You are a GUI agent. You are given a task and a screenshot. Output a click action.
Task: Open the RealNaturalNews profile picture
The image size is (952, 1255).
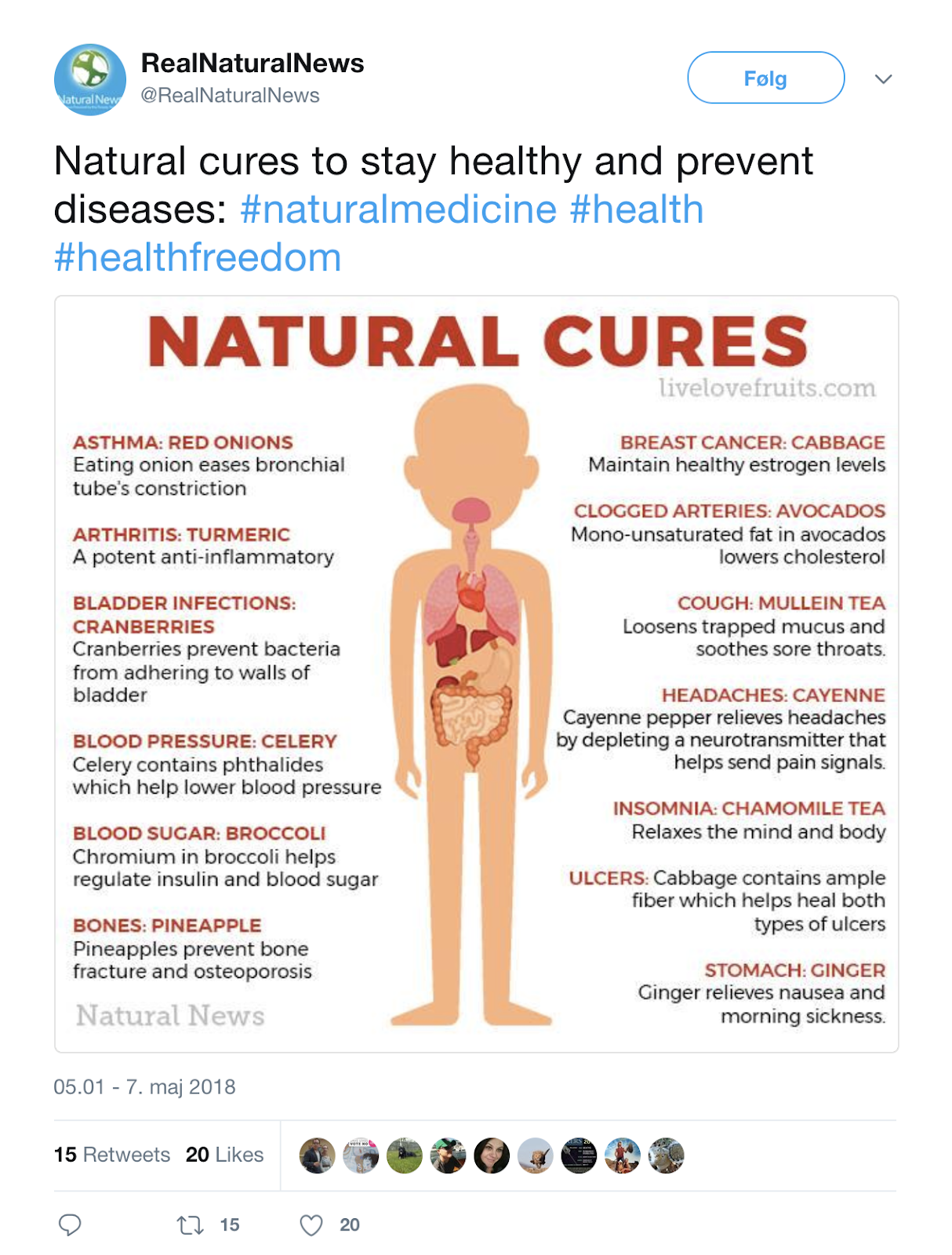point(90,79)
